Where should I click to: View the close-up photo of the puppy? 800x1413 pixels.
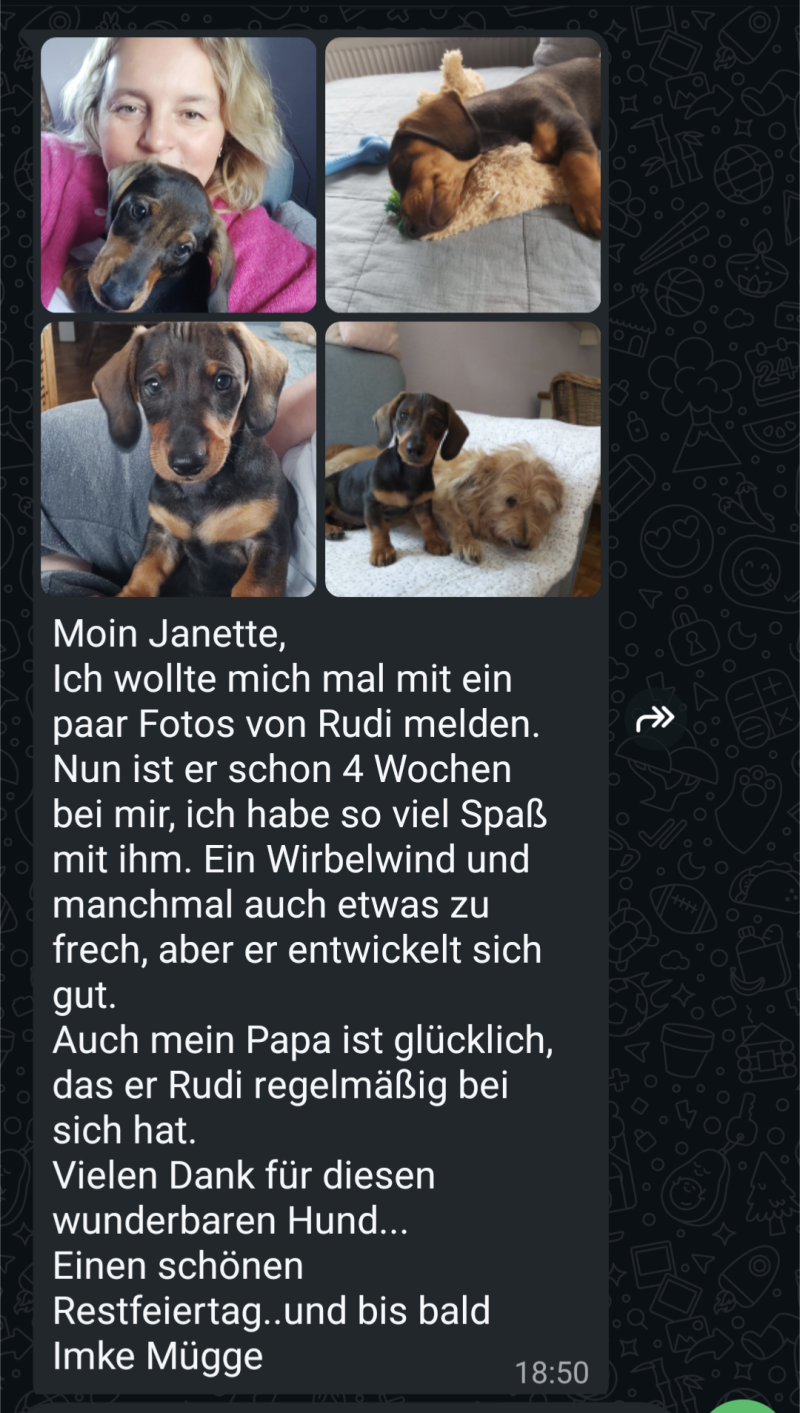pos(178,459)
